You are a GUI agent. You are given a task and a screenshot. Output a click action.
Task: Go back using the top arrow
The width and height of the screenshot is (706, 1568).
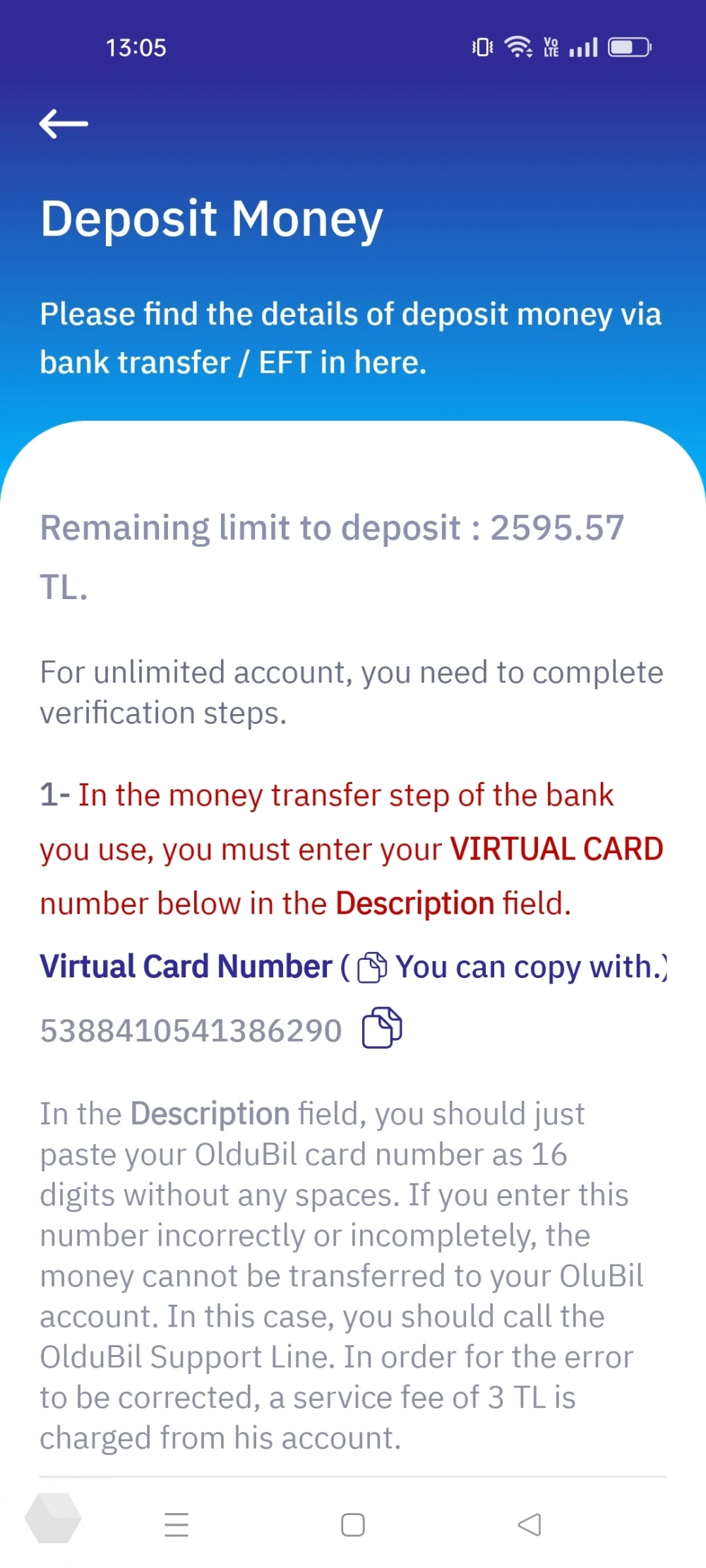point(64,124)
